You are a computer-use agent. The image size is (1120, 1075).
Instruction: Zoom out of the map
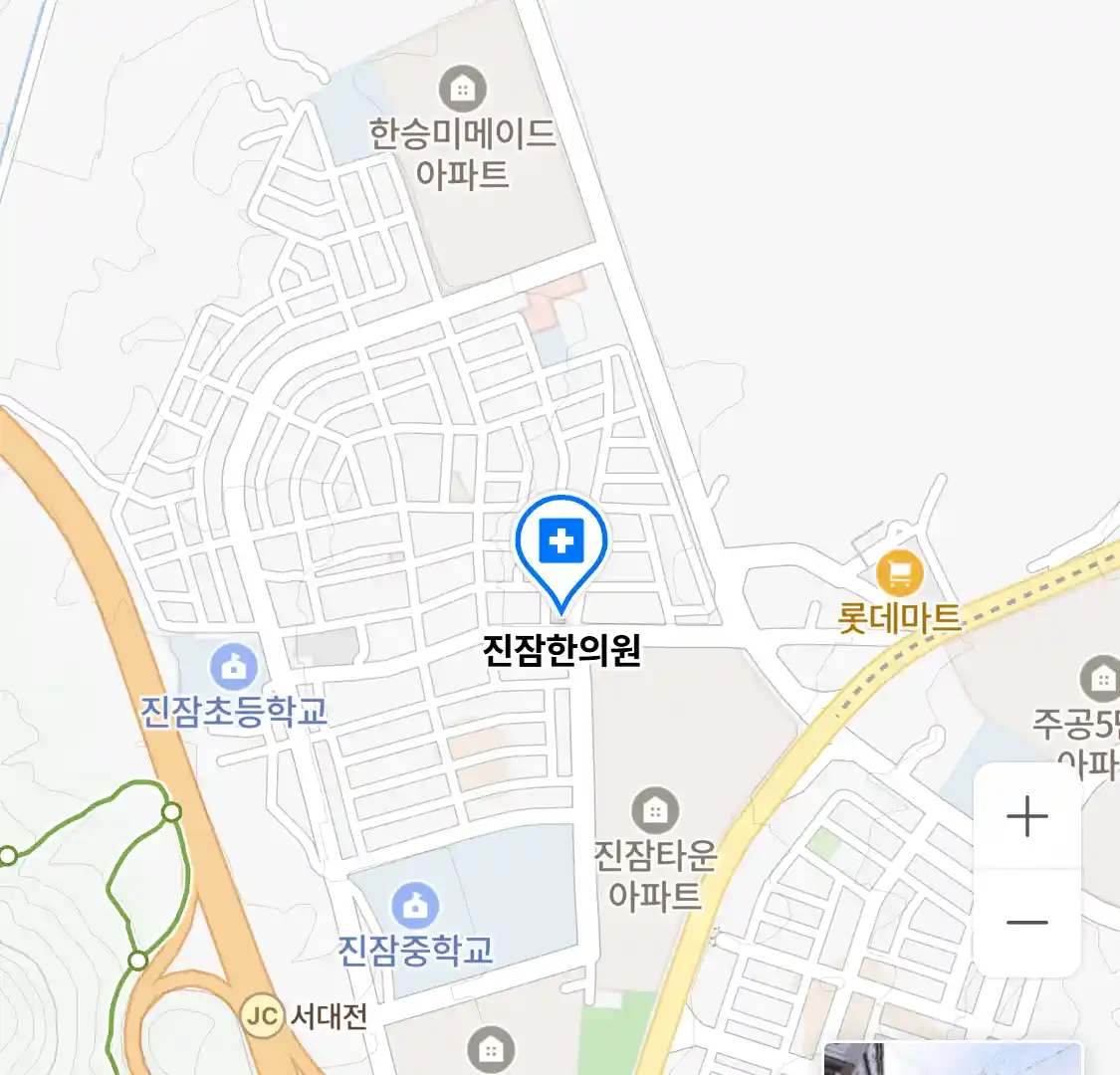tap(1026, 923)
